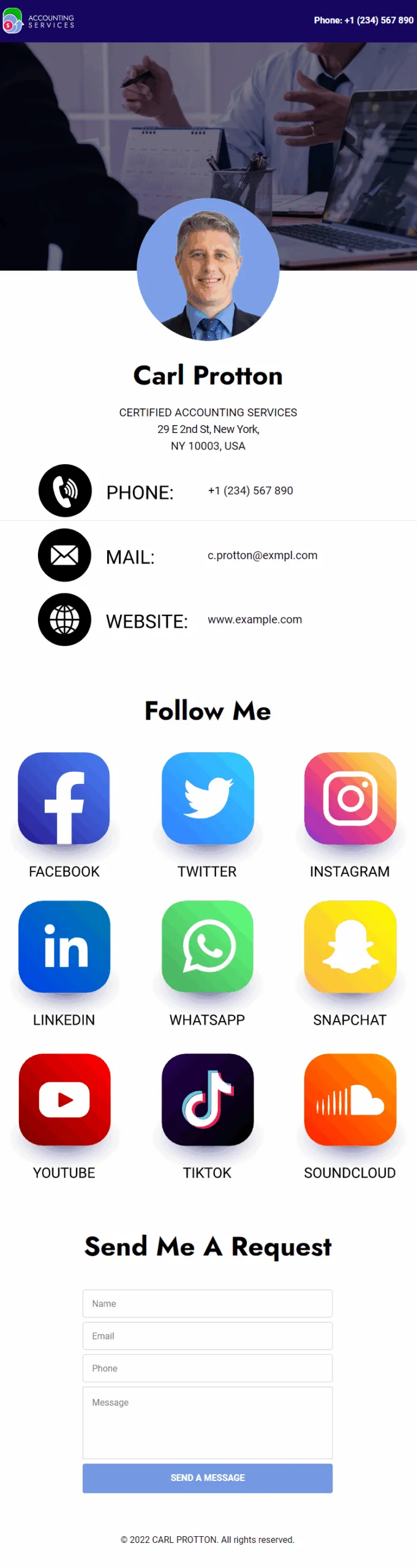Visit the www.example.com website link
Viewport: 417px width, 1568px height.
click(x=254, y=619)
